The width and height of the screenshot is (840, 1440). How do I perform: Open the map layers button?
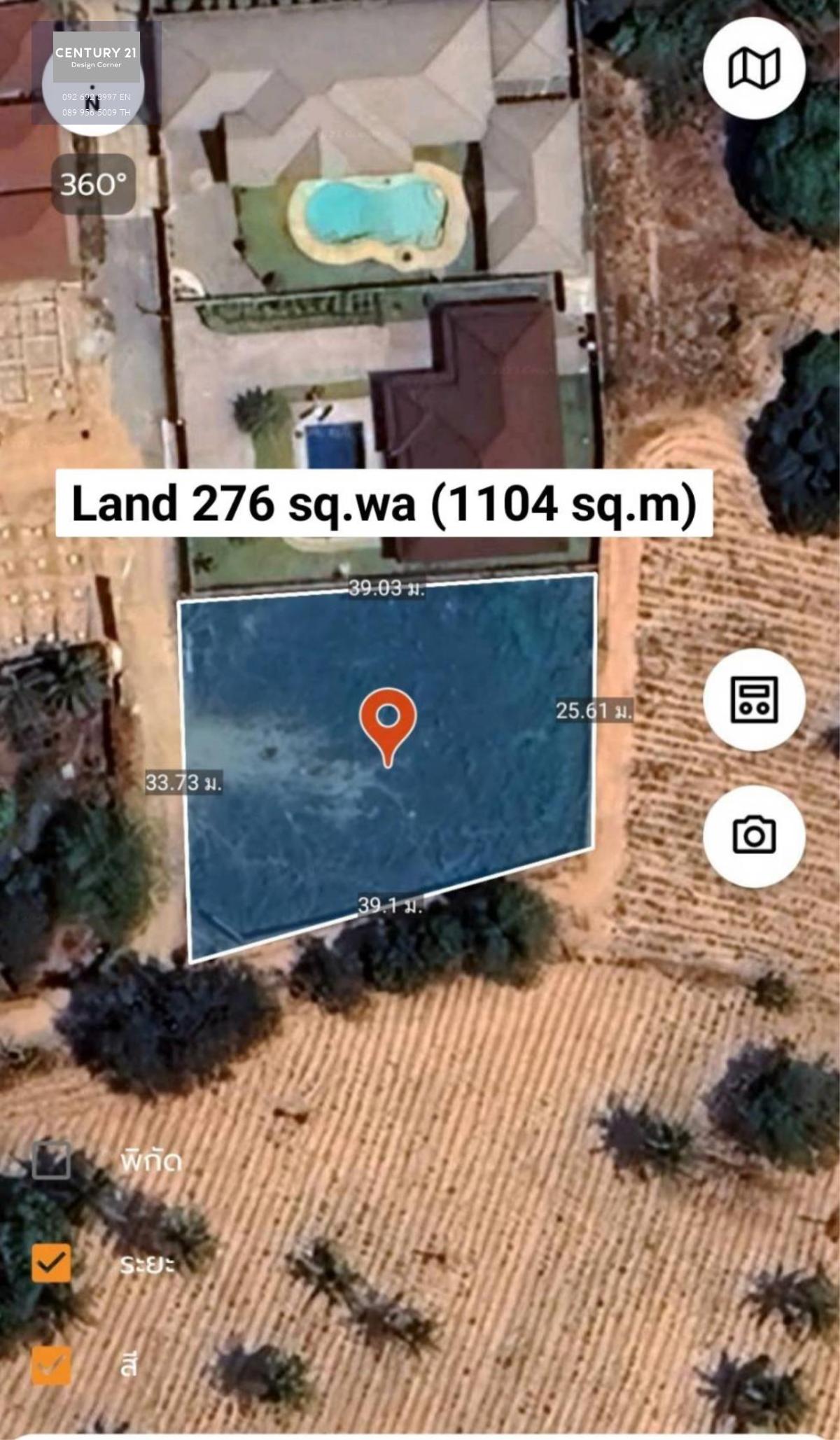[x=754, y=69]
